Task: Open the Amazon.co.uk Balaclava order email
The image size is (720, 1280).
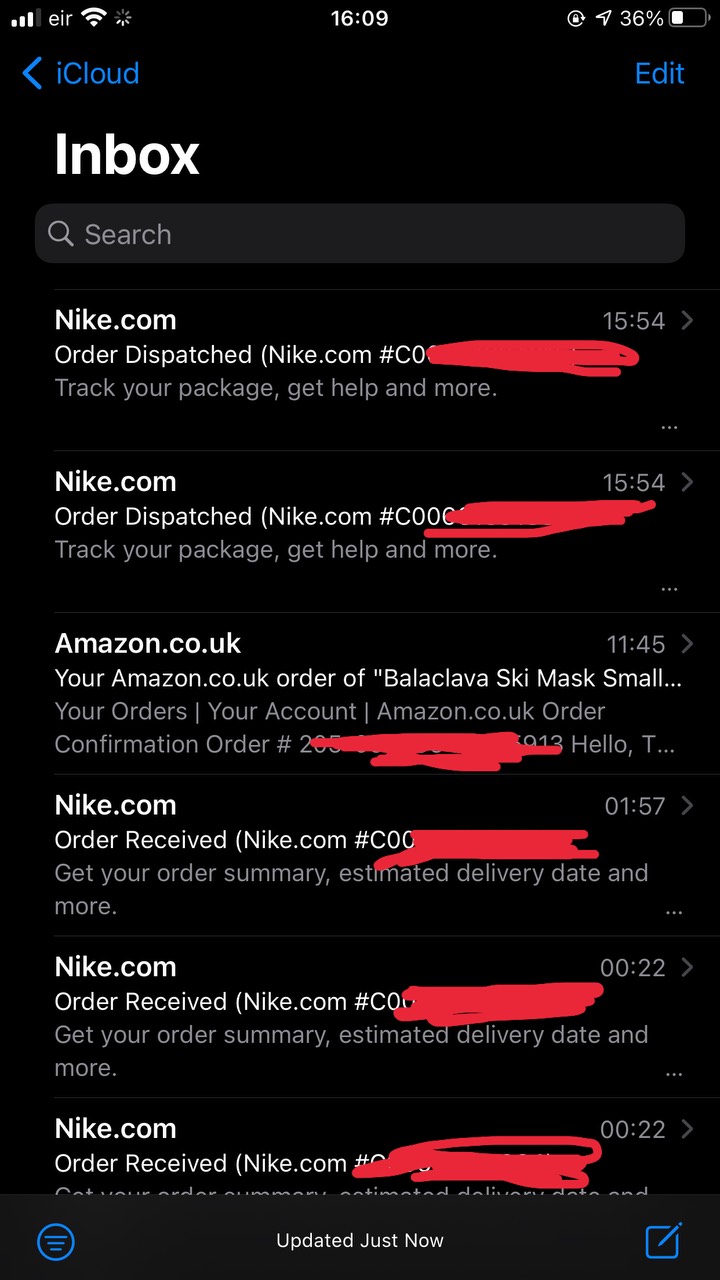Action: tap(360, 693)
